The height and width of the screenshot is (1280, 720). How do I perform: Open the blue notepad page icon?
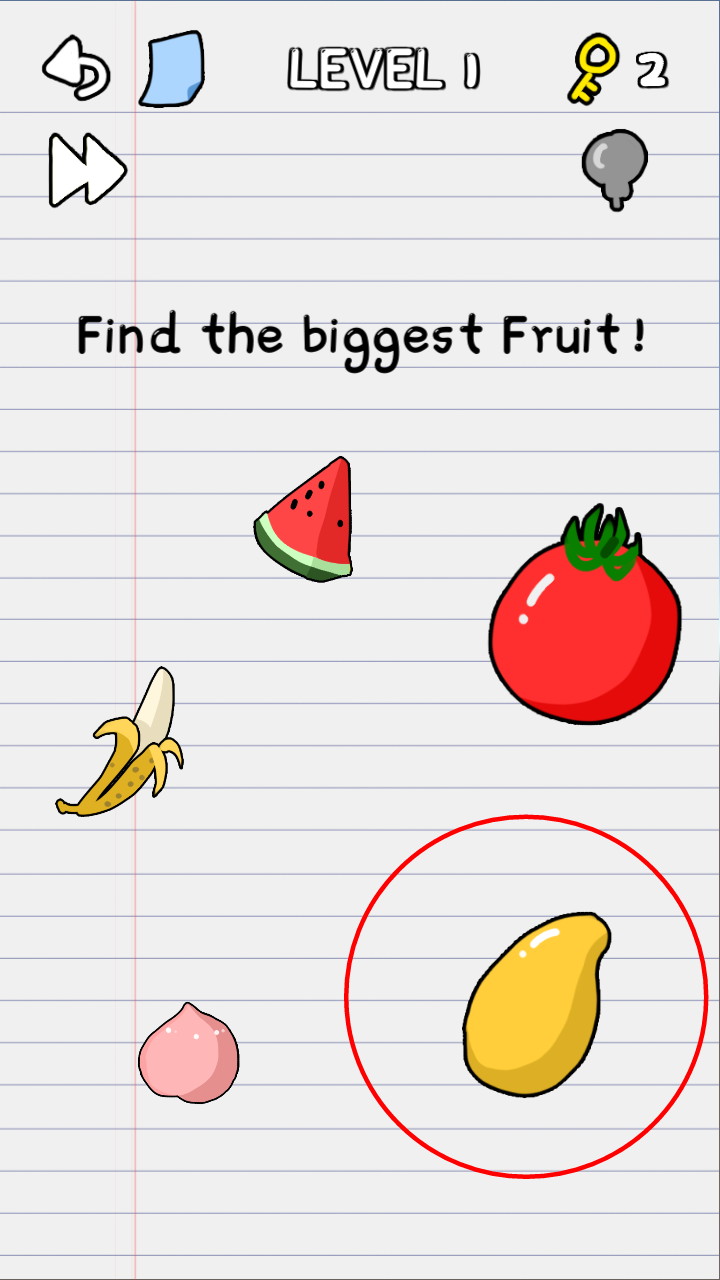(172, 70)
